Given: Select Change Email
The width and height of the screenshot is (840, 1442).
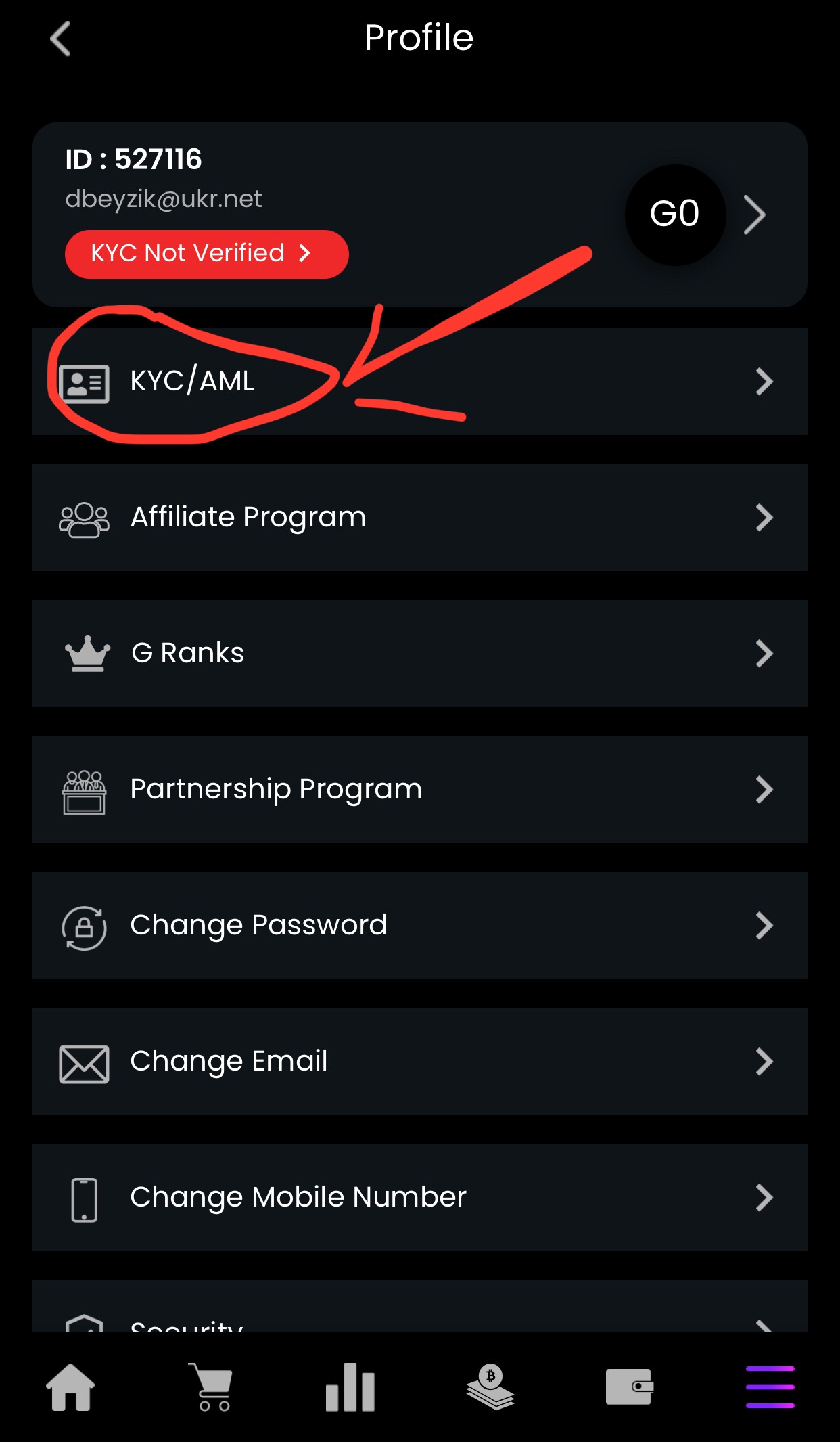Looking at the screenshot, I should coord(419,1062).
